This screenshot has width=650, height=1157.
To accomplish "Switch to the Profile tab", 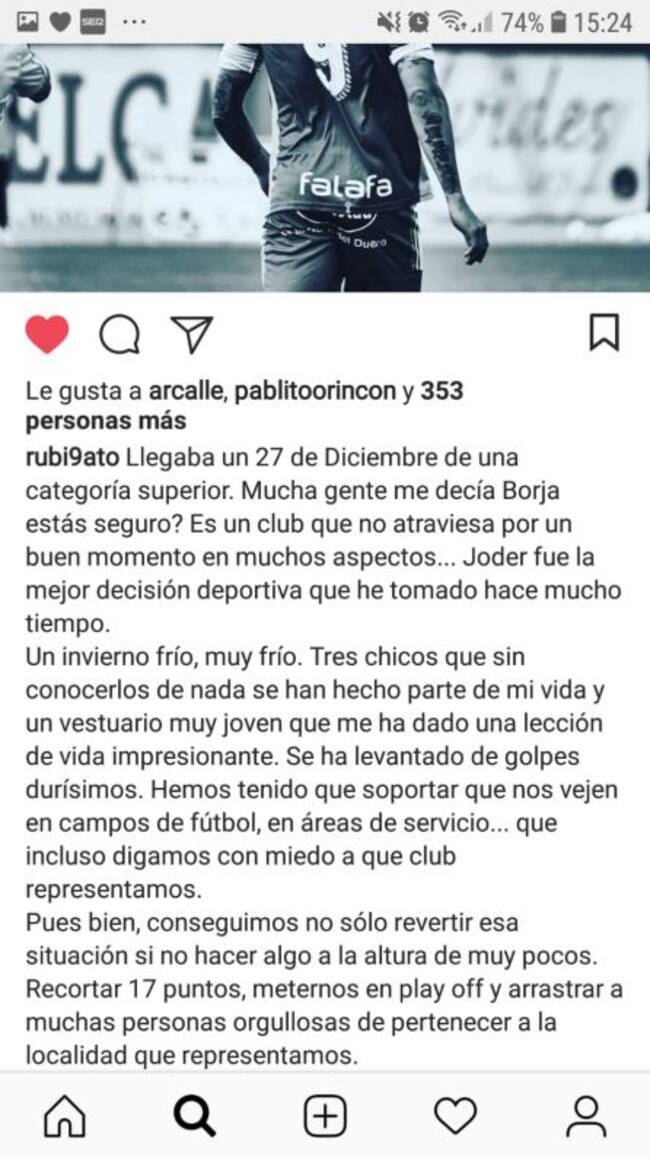I will (585, 1116).
